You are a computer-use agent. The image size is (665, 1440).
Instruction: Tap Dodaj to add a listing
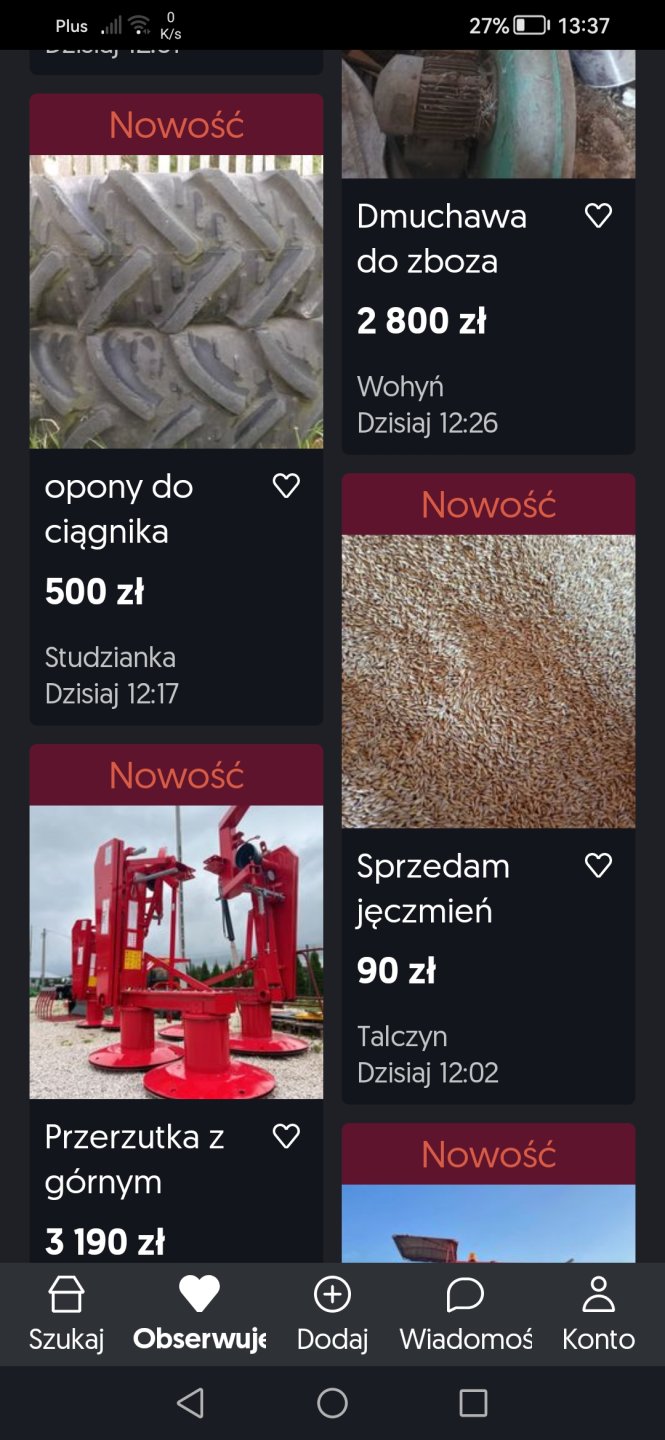point(332,1314)
